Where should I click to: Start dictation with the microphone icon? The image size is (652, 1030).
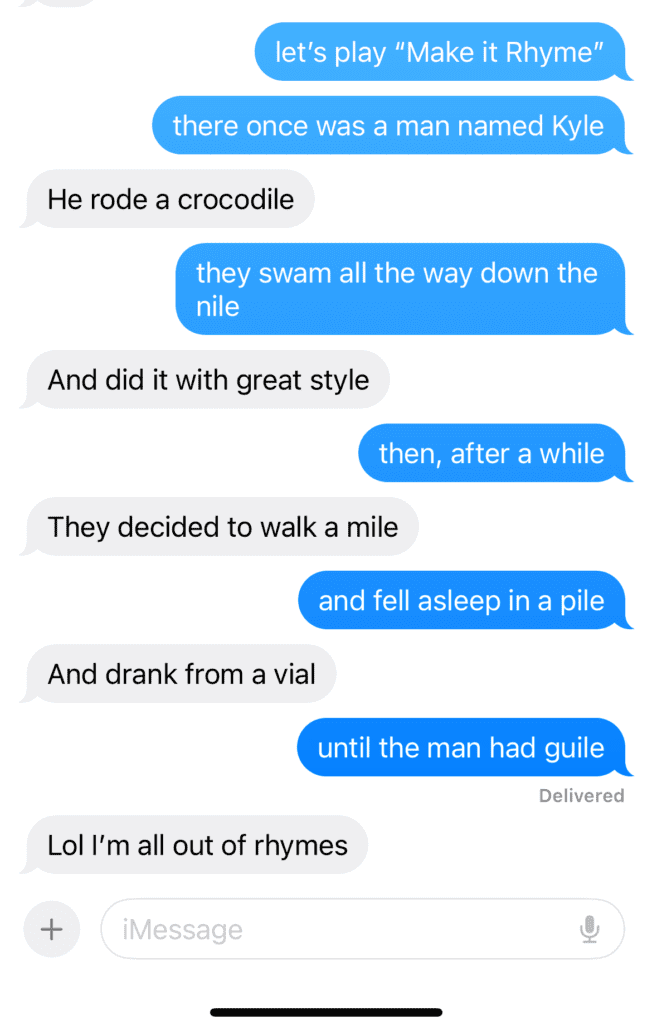pos(590,929)
